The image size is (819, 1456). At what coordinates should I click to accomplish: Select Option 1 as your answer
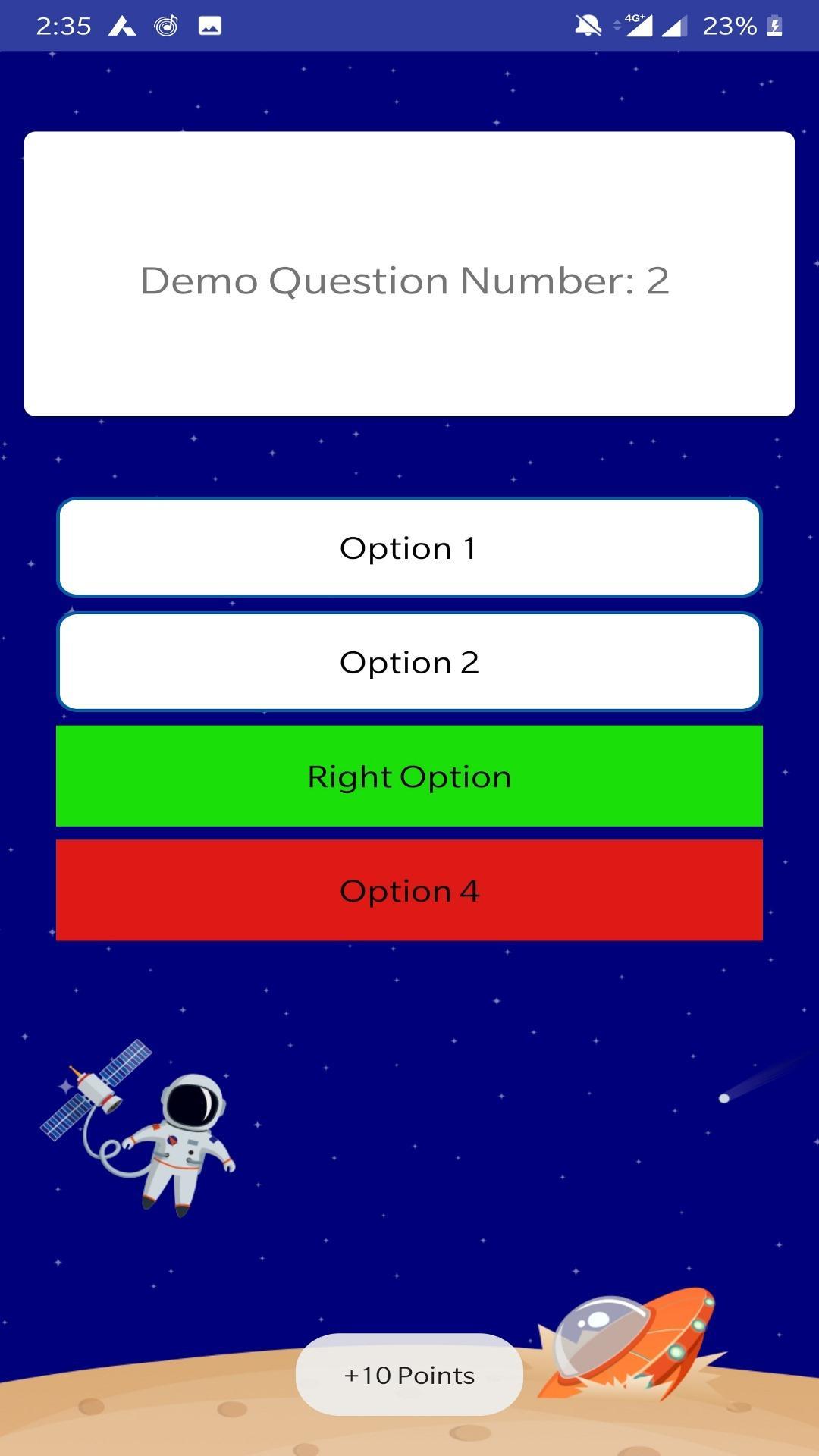409,547
